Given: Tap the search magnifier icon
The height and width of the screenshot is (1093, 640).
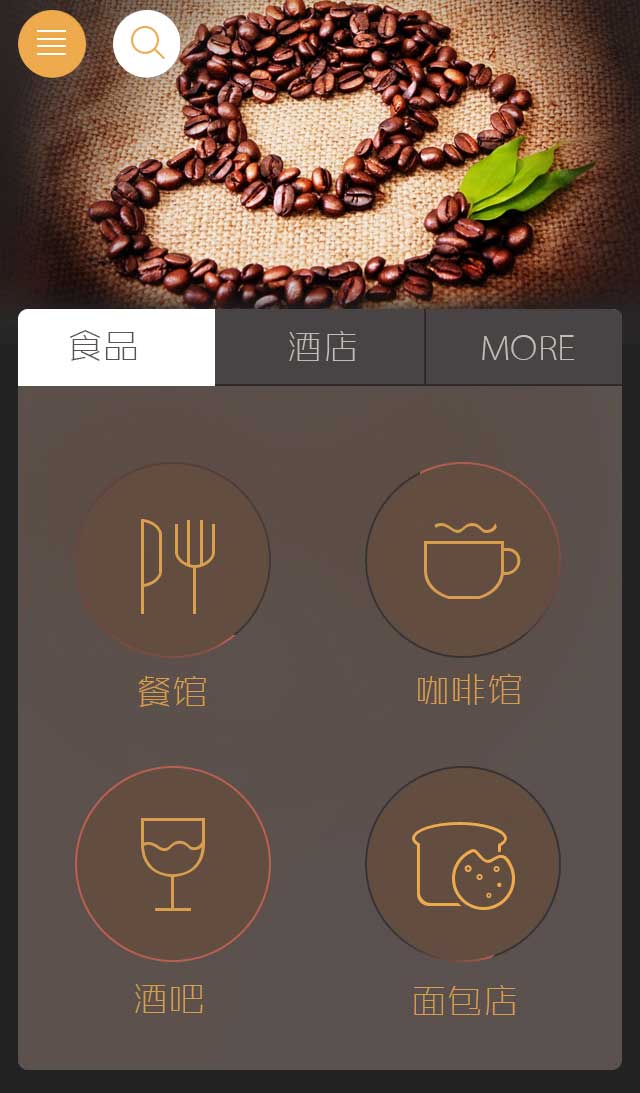Looking at the screenshot, I should (x=147, y=43).
